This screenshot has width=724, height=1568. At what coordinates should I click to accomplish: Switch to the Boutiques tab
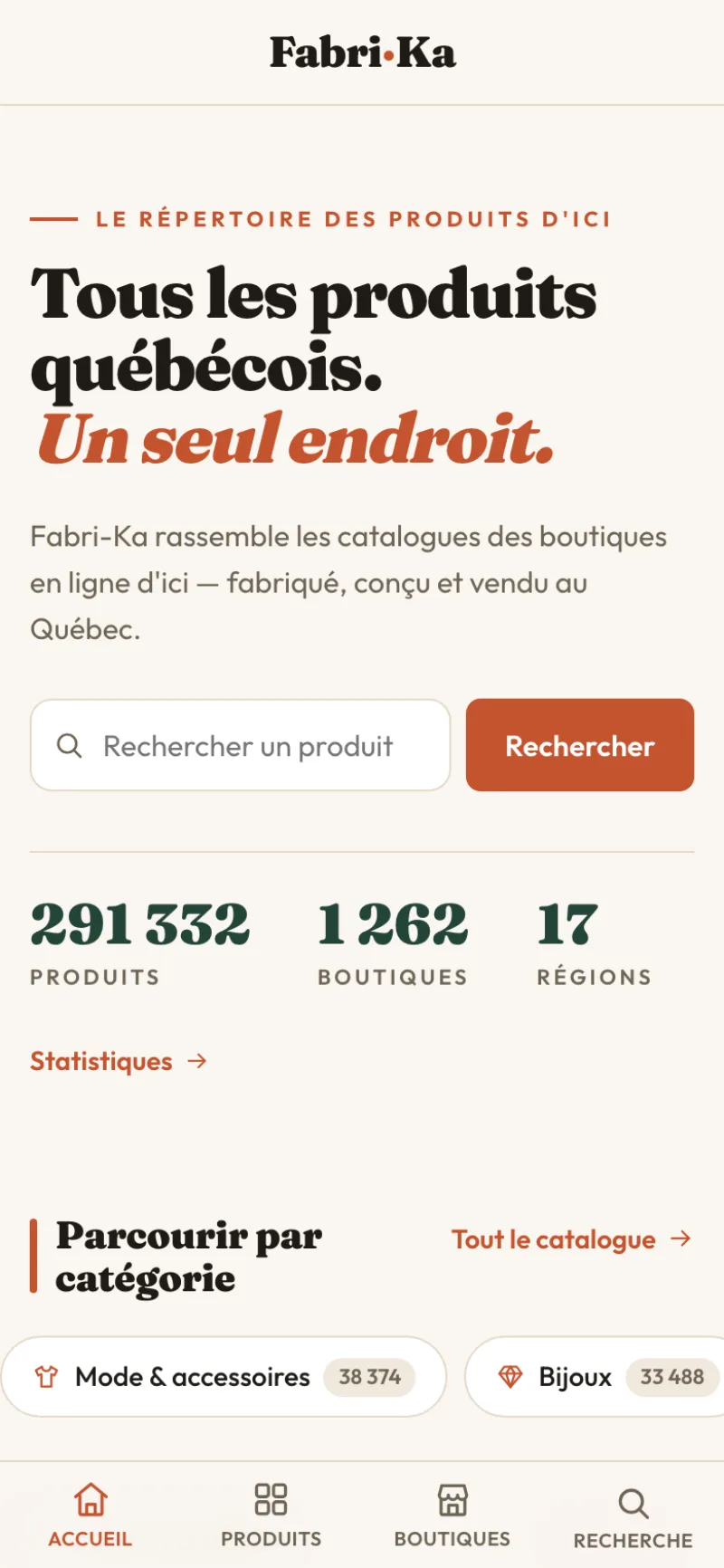[452, 1515]
